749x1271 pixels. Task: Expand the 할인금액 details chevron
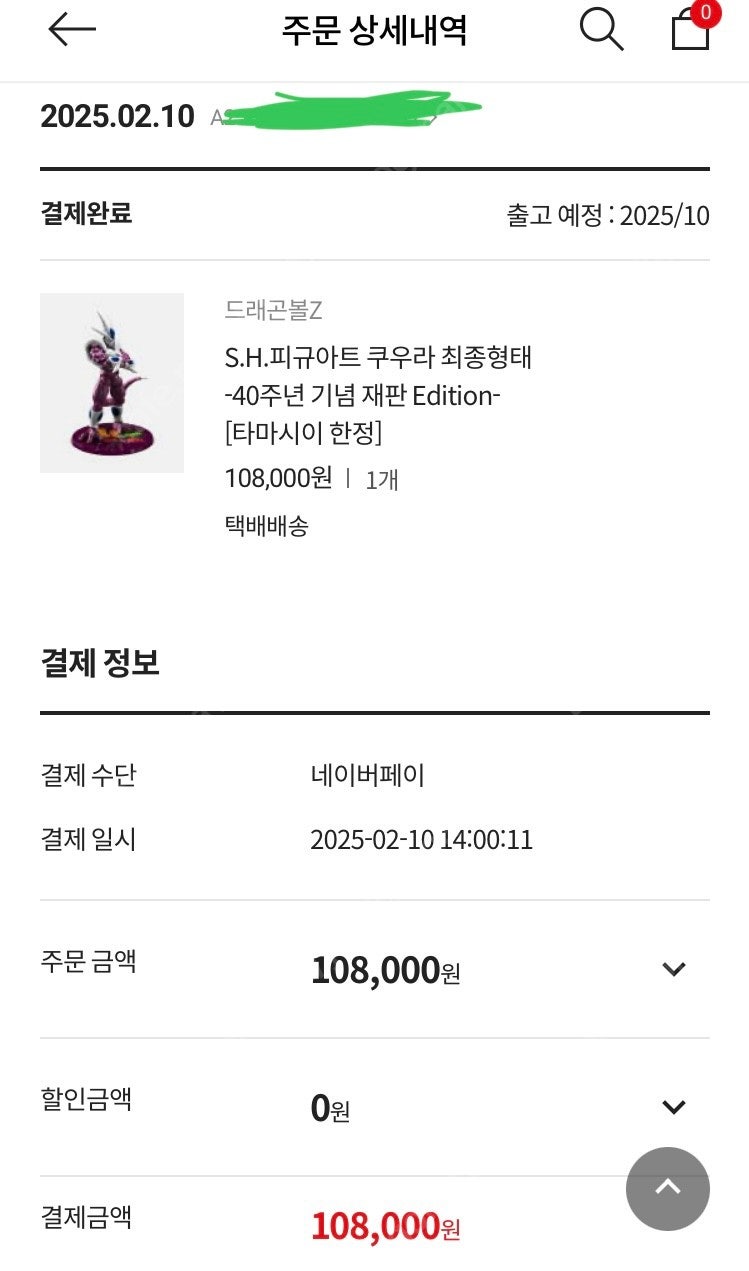pos(674,1107)
